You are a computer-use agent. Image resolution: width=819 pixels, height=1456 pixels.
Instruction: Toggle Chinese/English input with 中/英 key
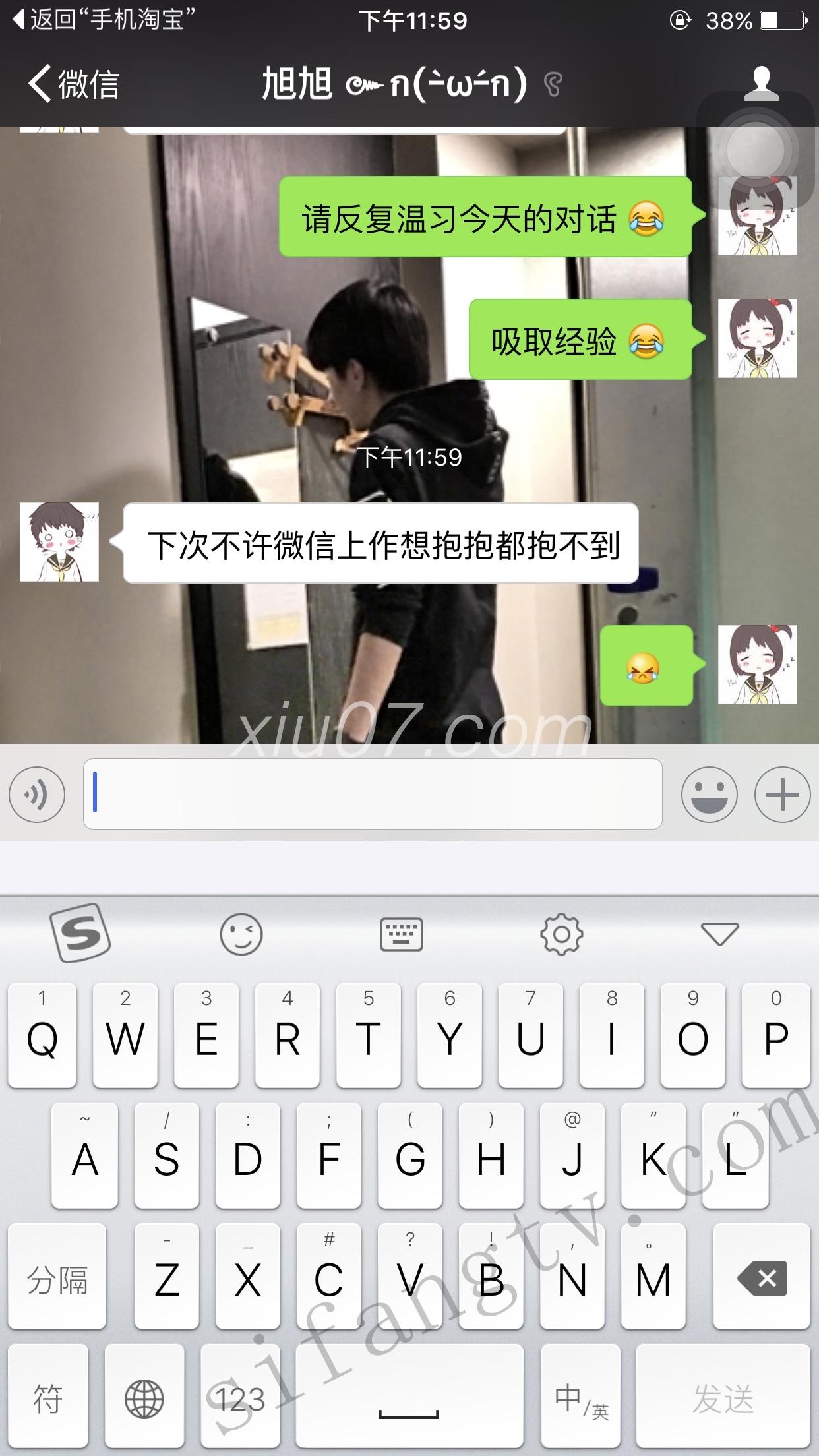click(581, 1399)
